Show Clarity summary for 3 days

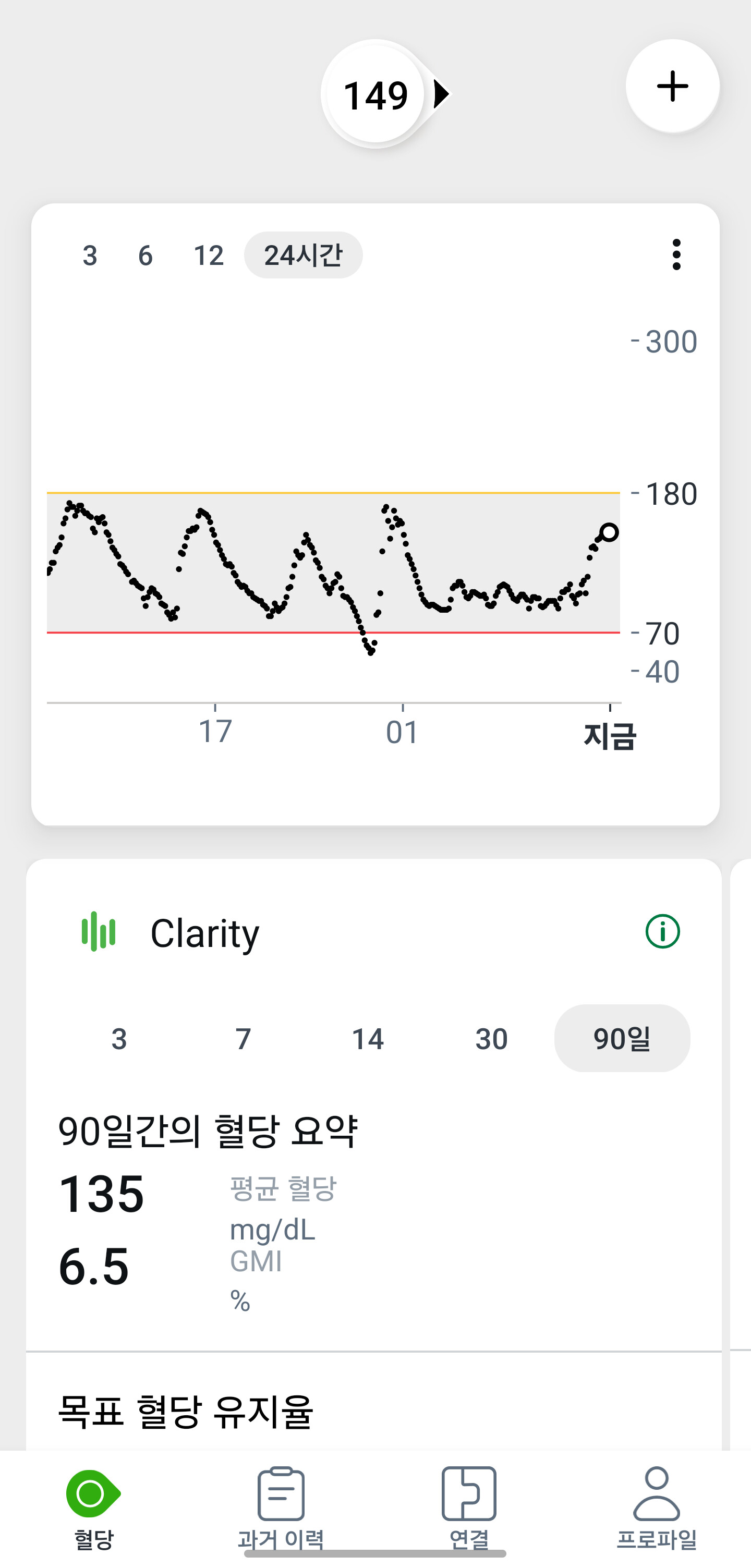pyautogui.click(x=119, y=1038)
